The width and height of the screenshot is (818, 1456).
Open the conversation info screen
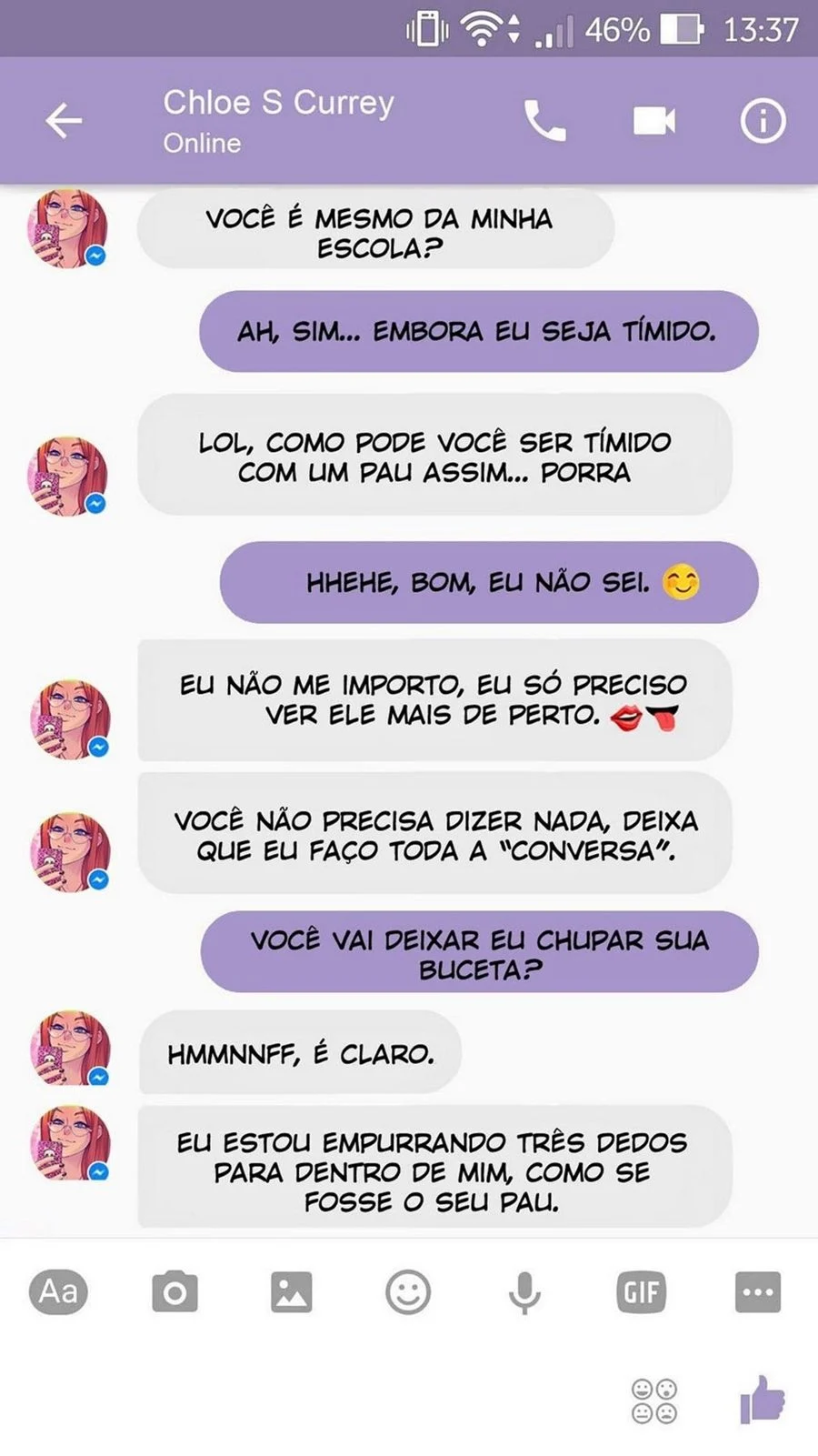click(x=763, y=119)
